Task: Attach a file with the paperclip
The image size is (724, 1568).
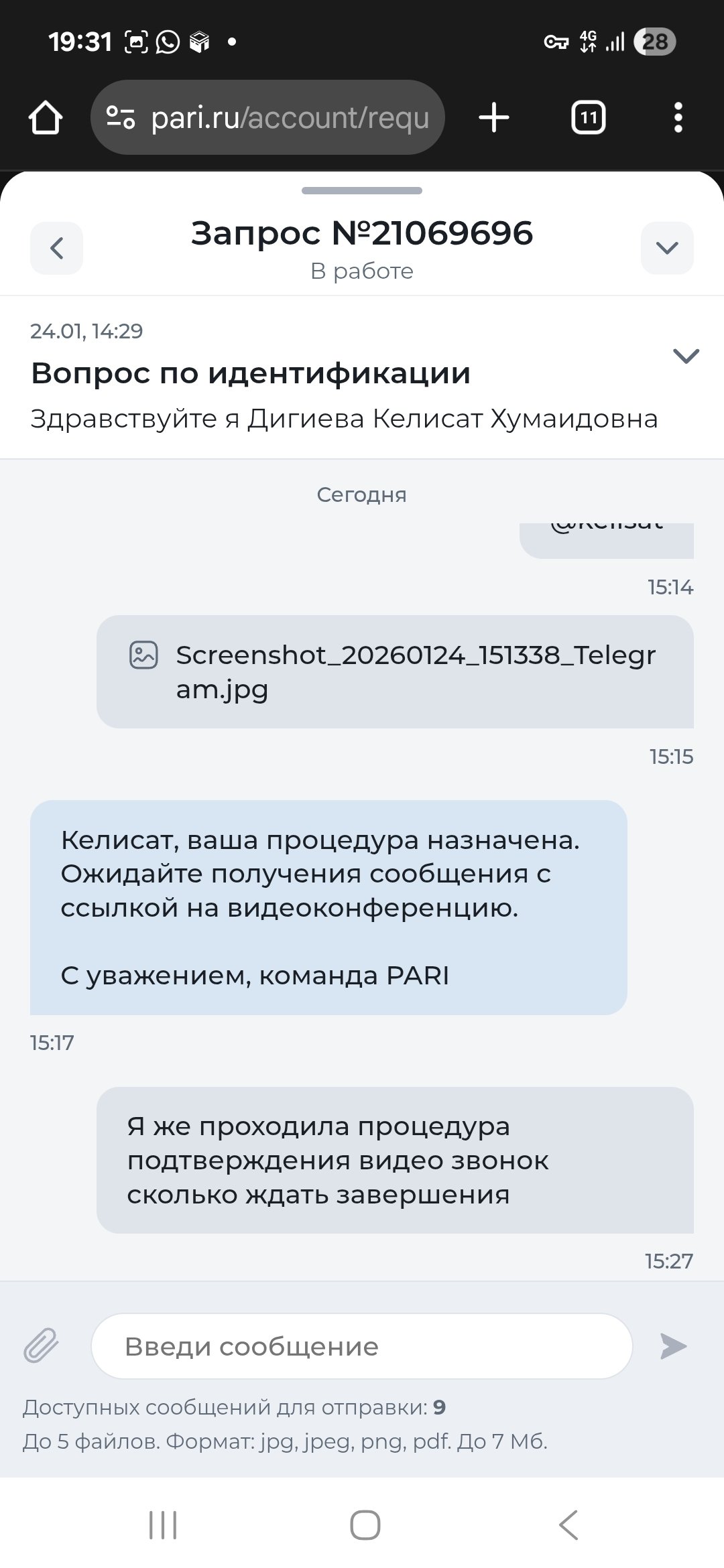Action: (42, 1346)
